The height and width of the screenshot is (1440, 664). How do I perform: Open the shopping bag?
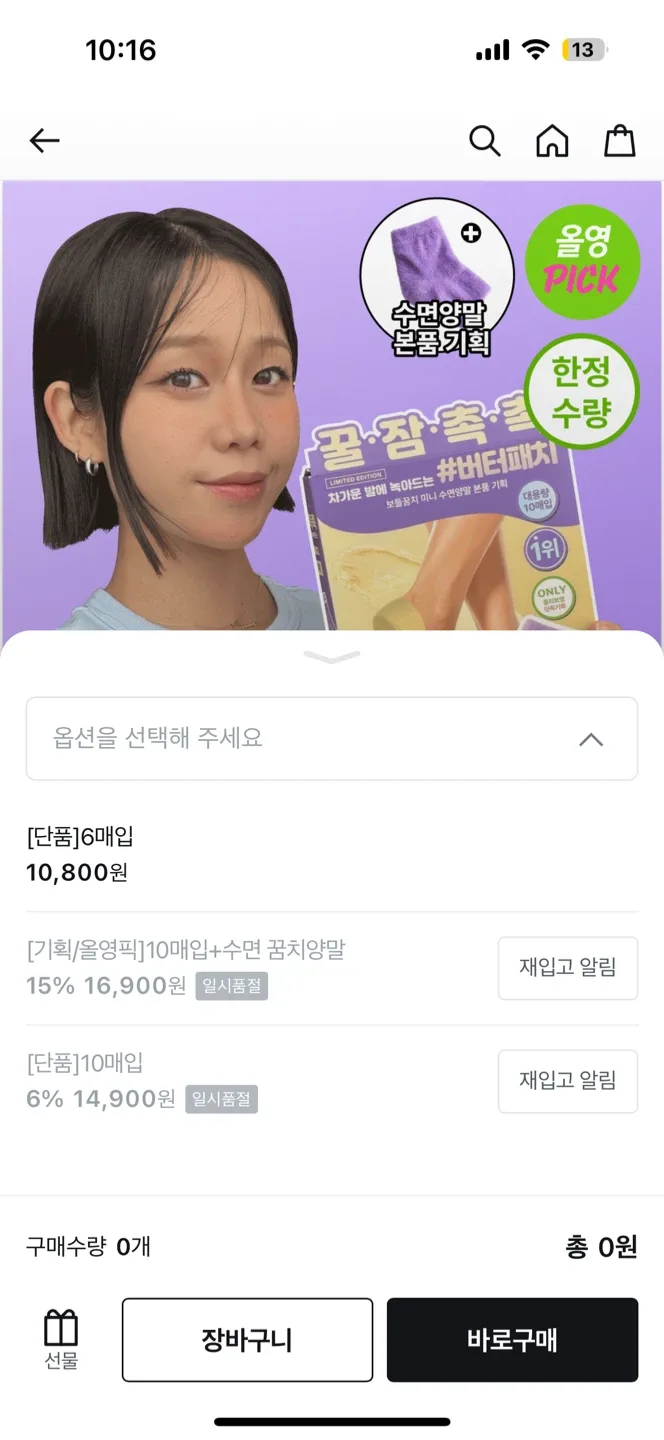(620, 141)
